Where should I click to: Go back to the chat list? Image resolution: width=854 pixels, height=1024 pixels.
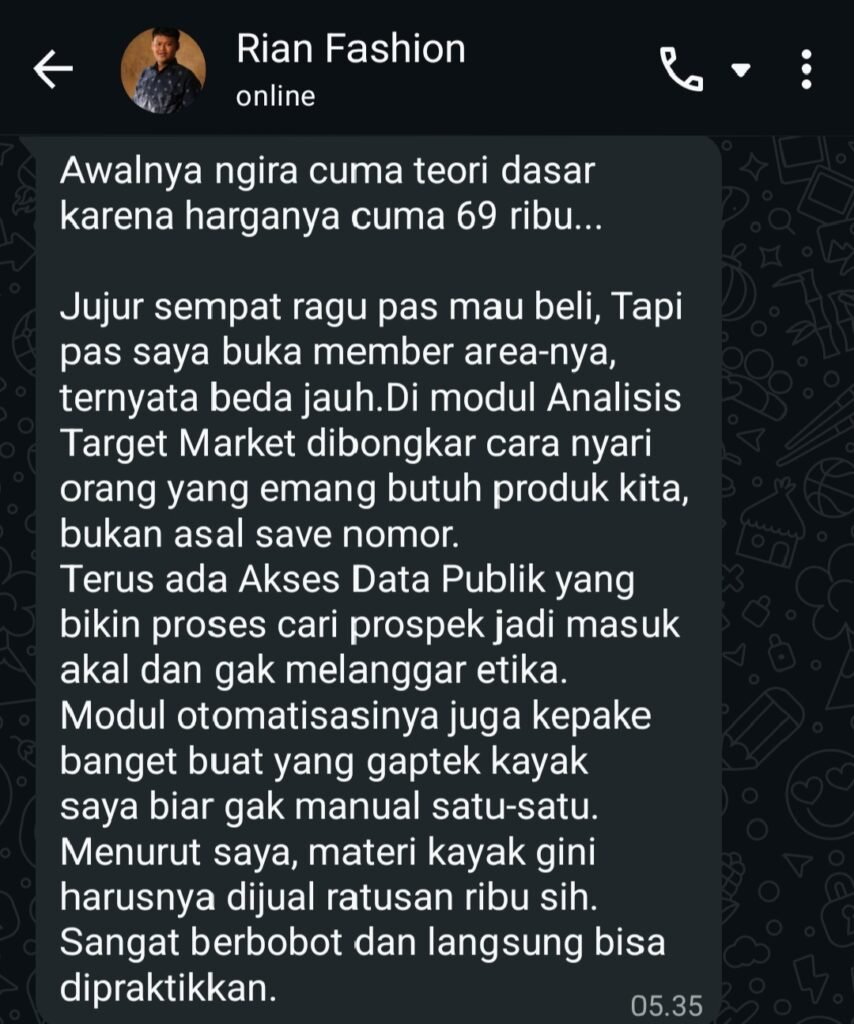(x=53, y=69)
